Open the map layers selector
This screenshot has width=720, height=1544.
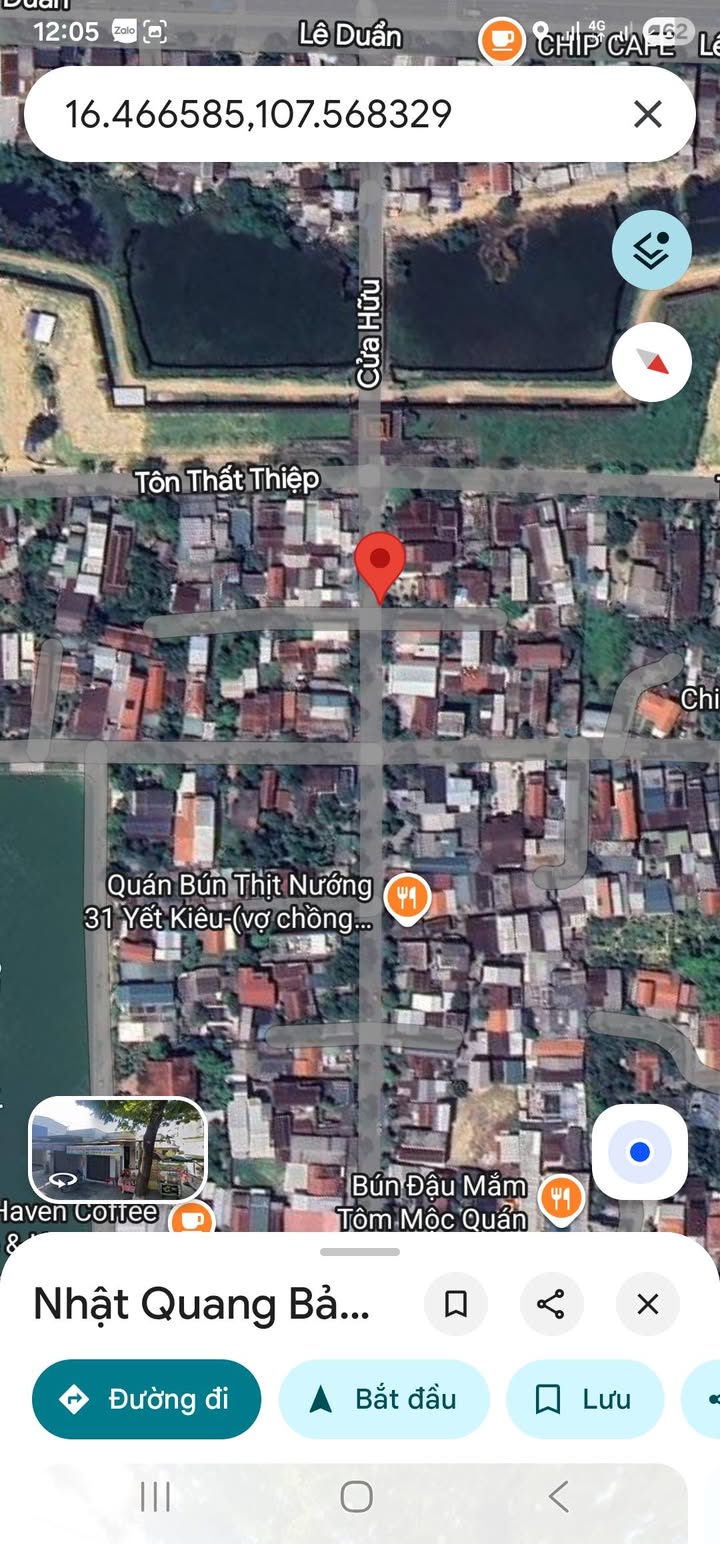click(651, 250)
